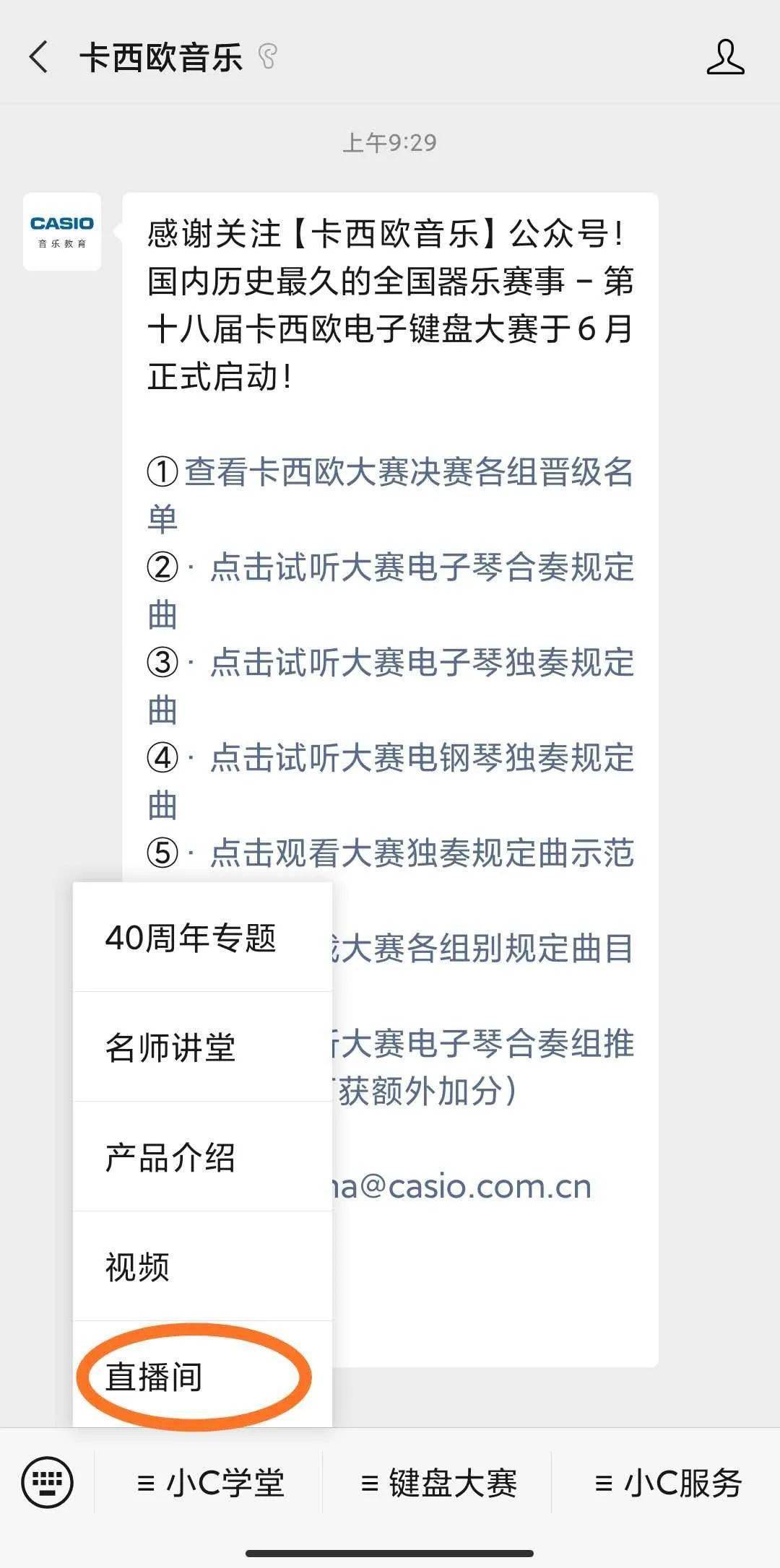Open the 键盘大赛 bottom menu
780x1568 pixels.
(x=438, y=1484)
